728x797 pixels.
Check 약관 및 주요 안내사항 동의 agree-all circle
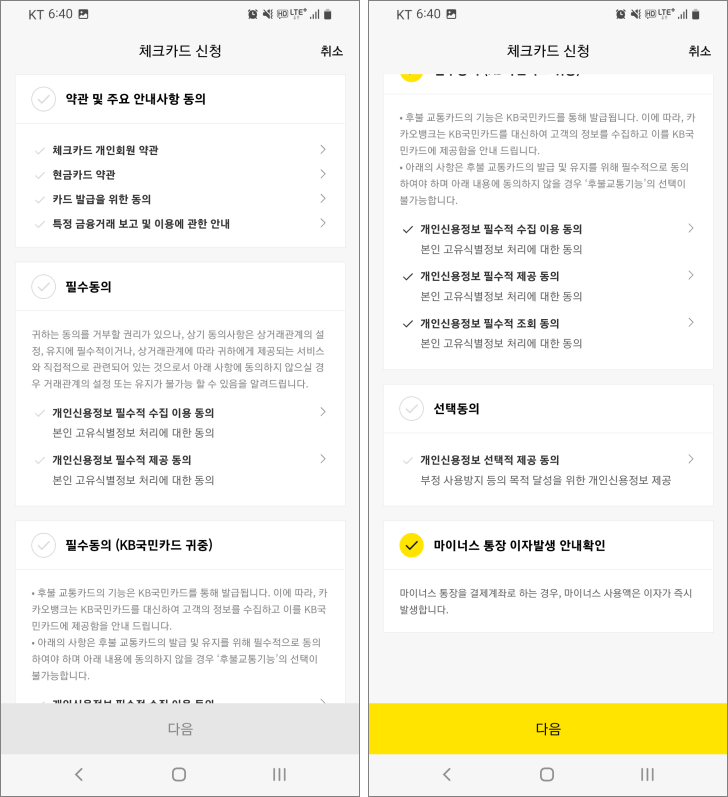[x=43, y=99]
